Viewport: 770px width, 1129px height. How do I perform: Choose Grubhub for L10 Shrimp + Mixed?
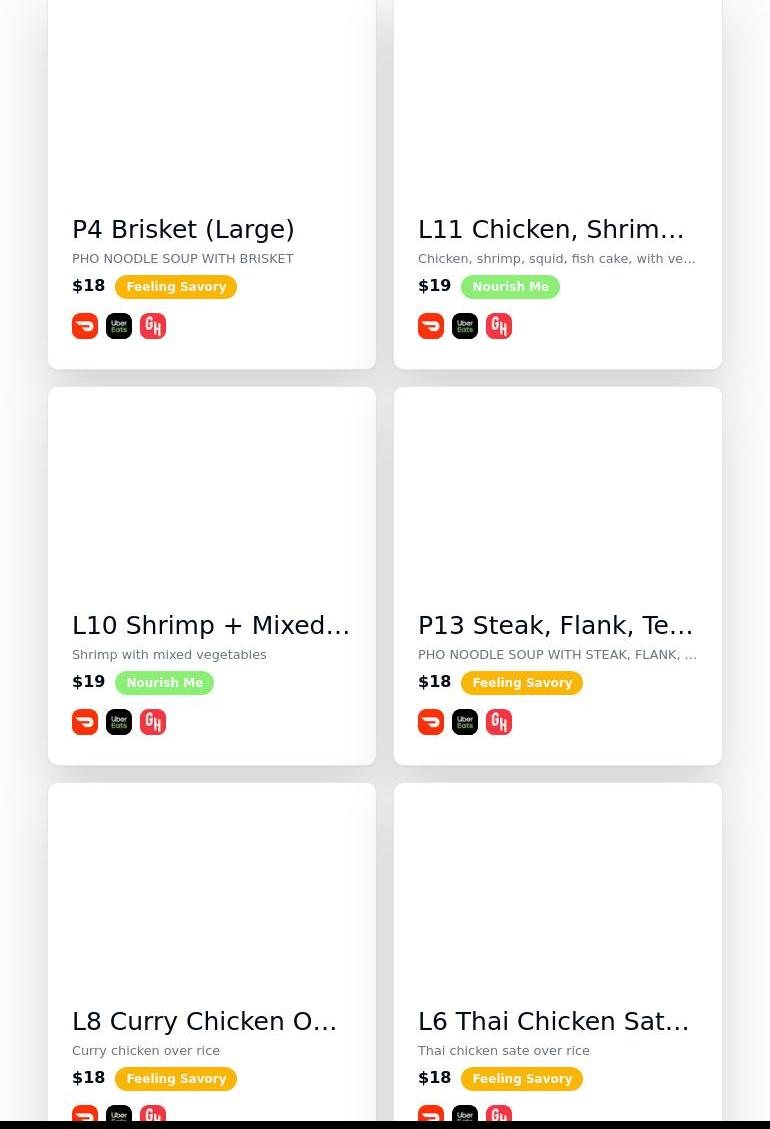click(153, 722)
